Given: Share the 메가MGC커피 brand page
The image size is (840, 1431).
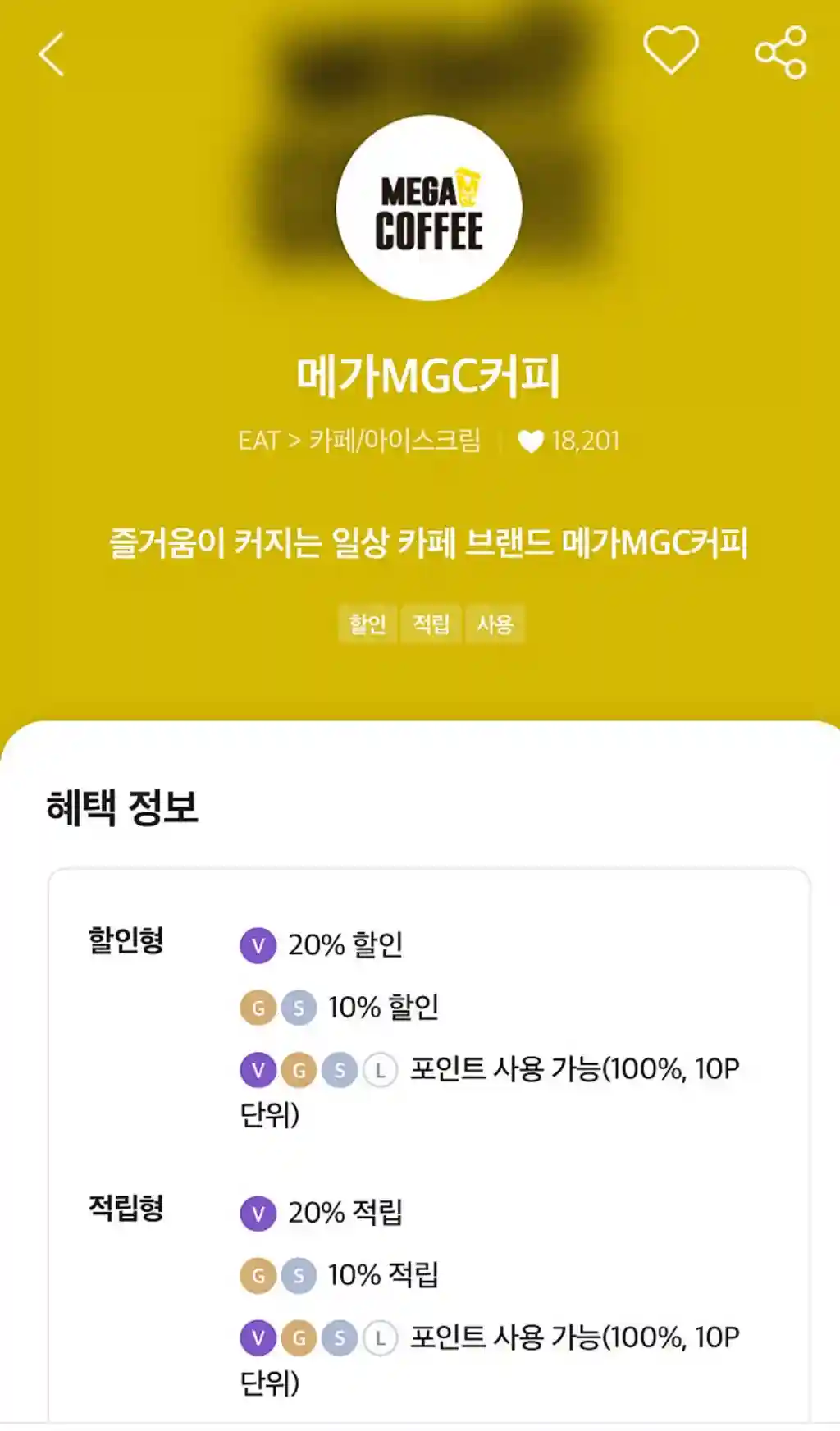Looking at the screenshot, I should (781, 53).
